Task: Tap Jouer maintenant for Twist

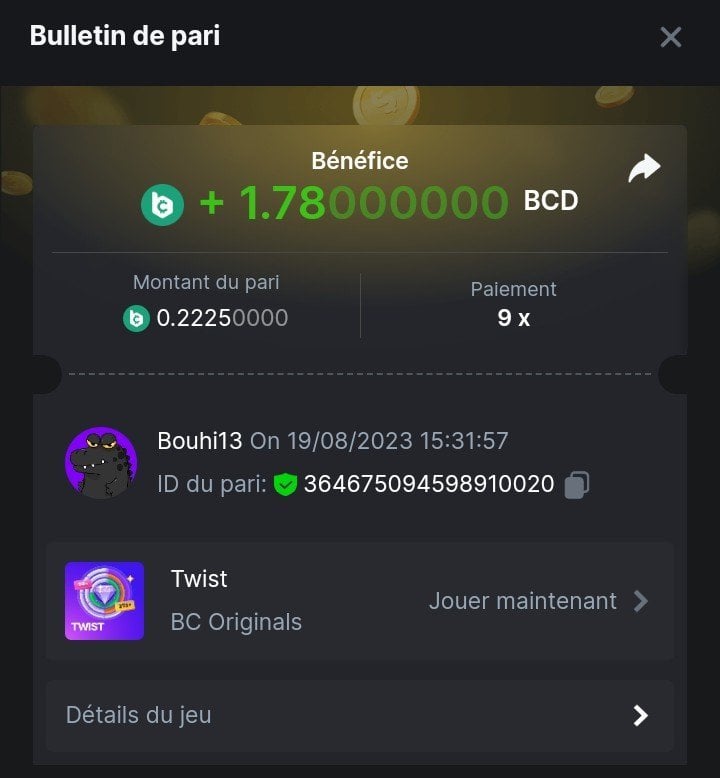Action: (x=538, y=601)
